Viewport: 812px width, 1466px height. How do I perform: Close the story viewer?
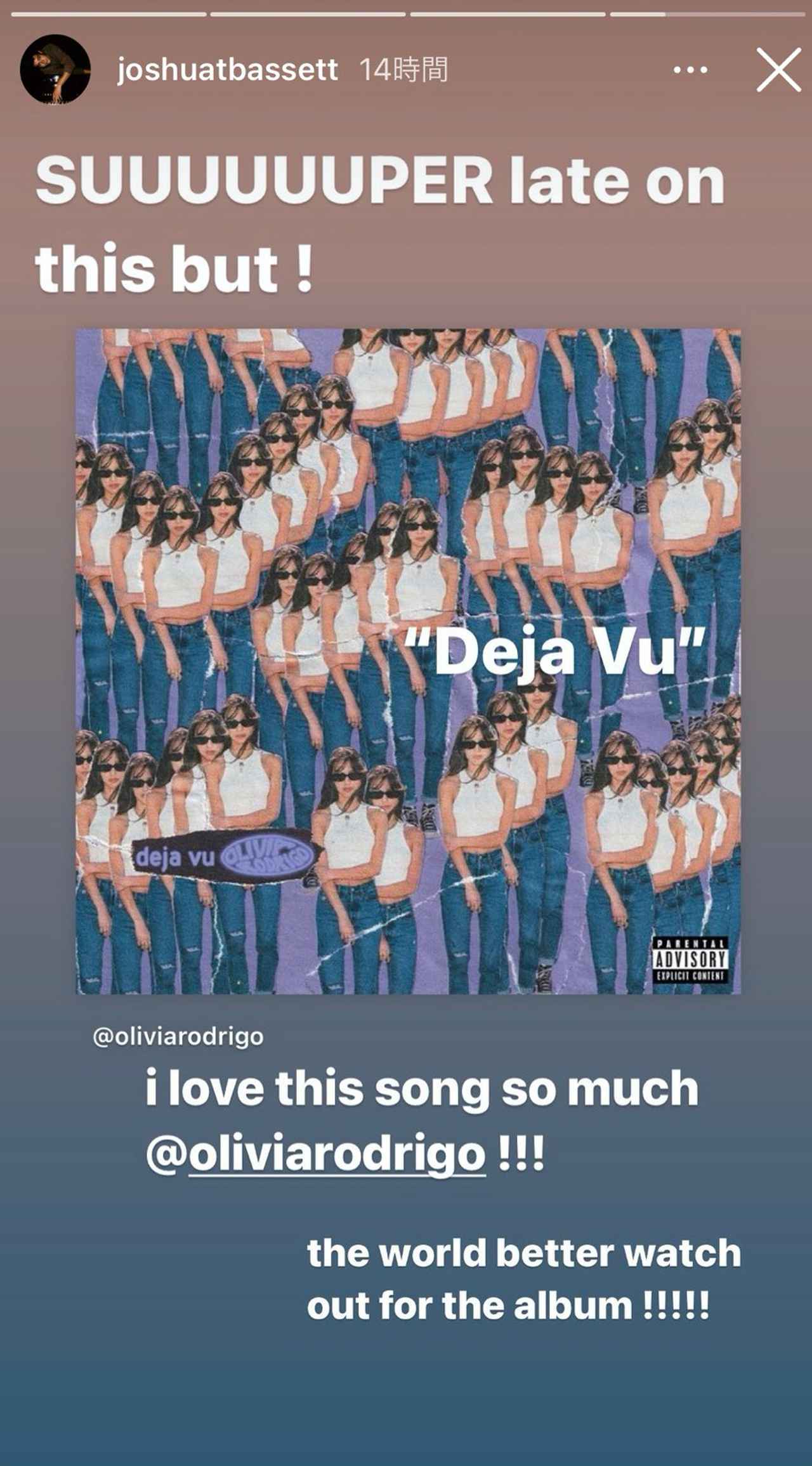[778, 69]
